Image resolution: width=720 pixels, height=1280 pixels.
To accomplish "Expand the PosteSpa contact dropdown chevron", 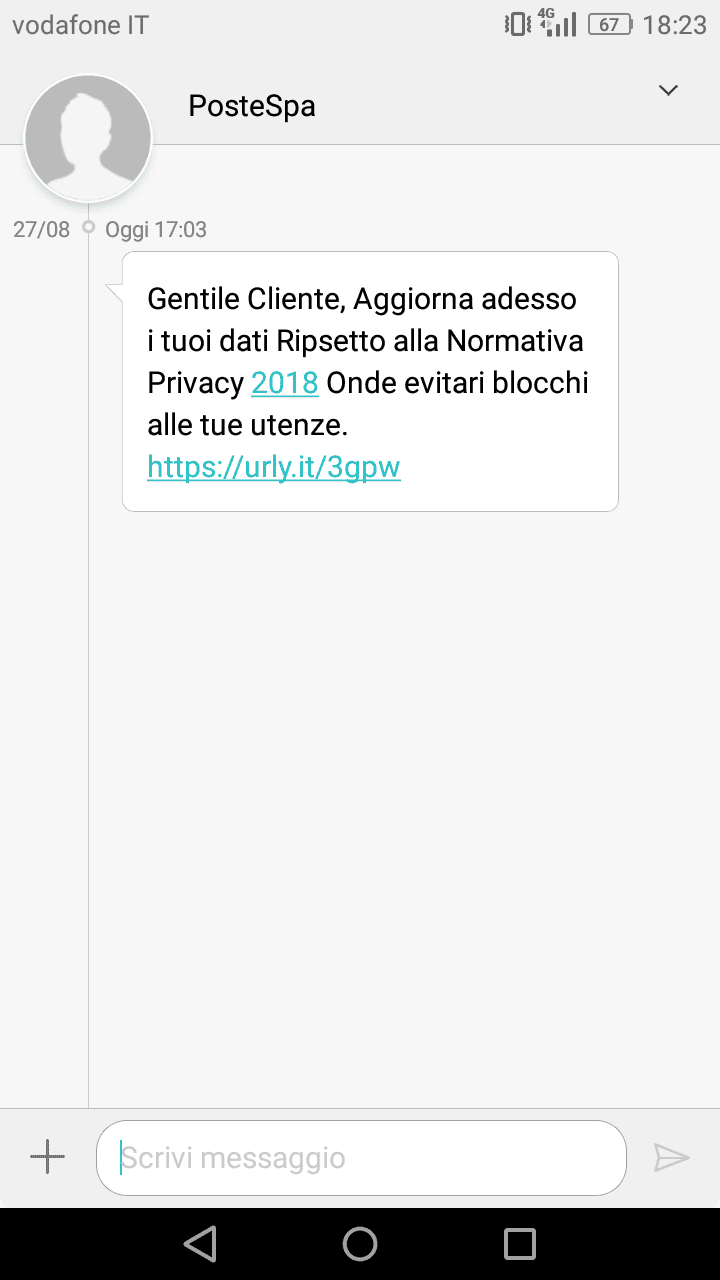I will tap(668, 91).
